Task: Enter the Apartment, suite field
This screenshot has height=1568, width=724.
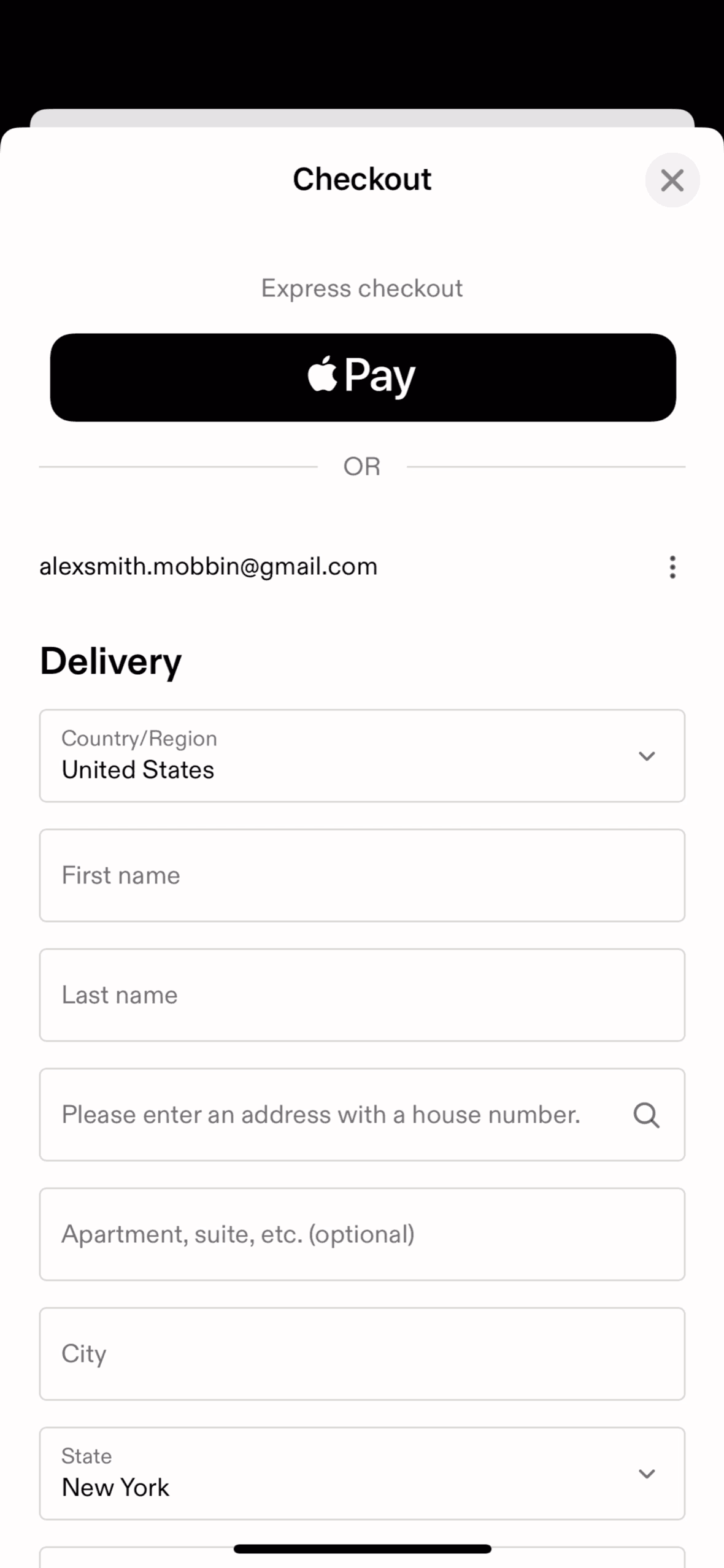Action: coord(362,1234)
